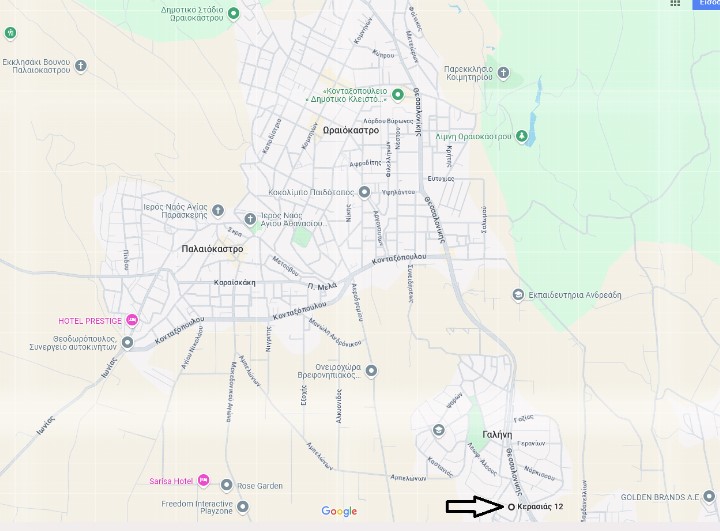Select the Κερασιάς 12 location marker
This screenshot has width=720, height=531.
(512, 507)
